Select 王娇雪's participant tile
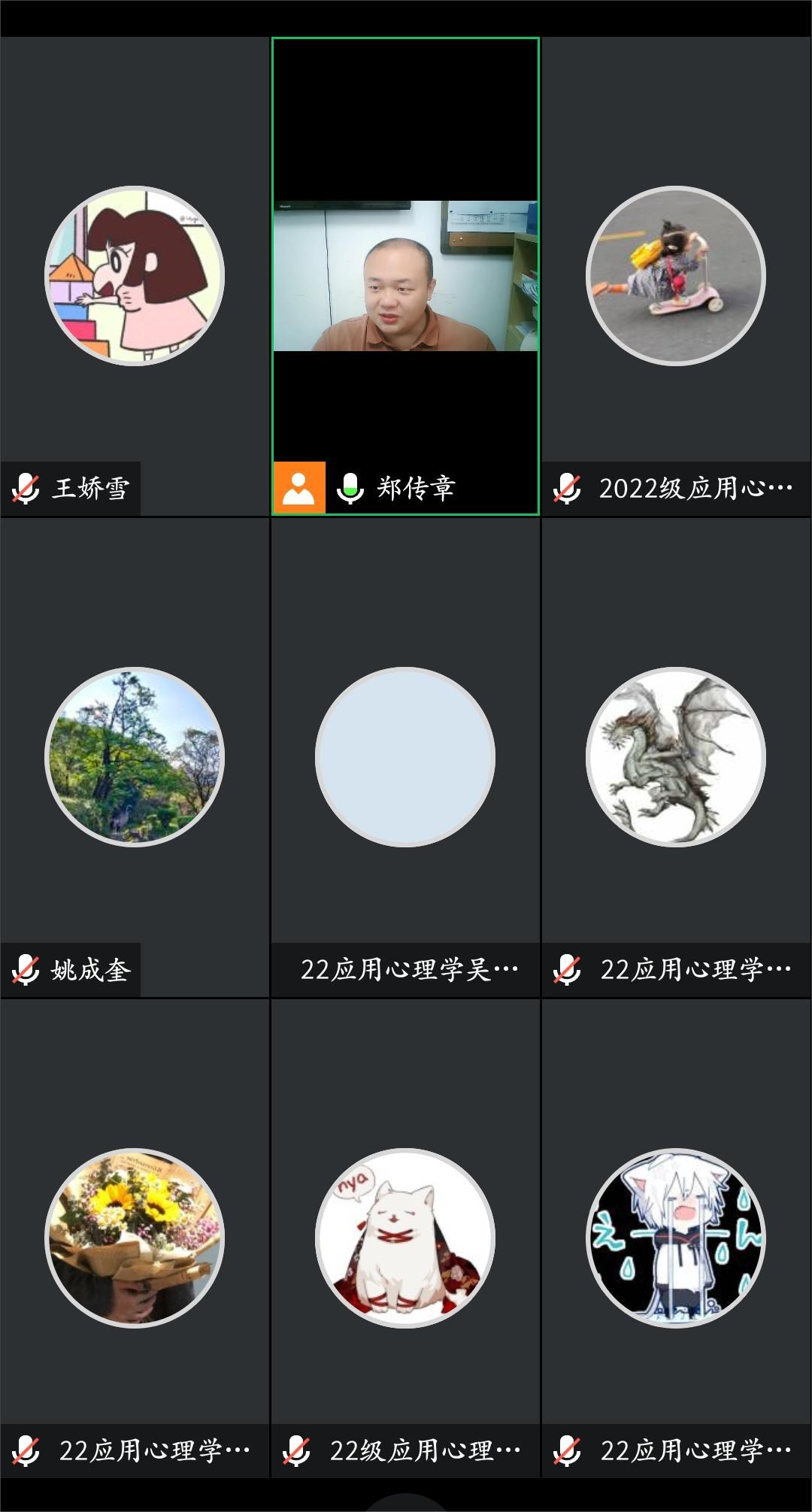This screenshot has height=1512, width=812. [135, 276]
